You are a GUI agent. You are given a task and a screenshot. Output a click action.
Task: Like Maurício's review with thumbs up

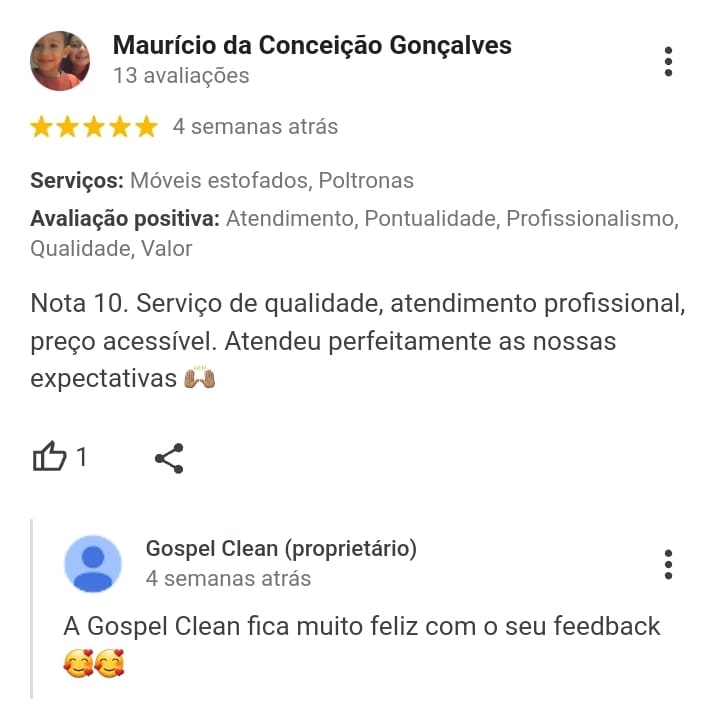[x=50, y=458]
